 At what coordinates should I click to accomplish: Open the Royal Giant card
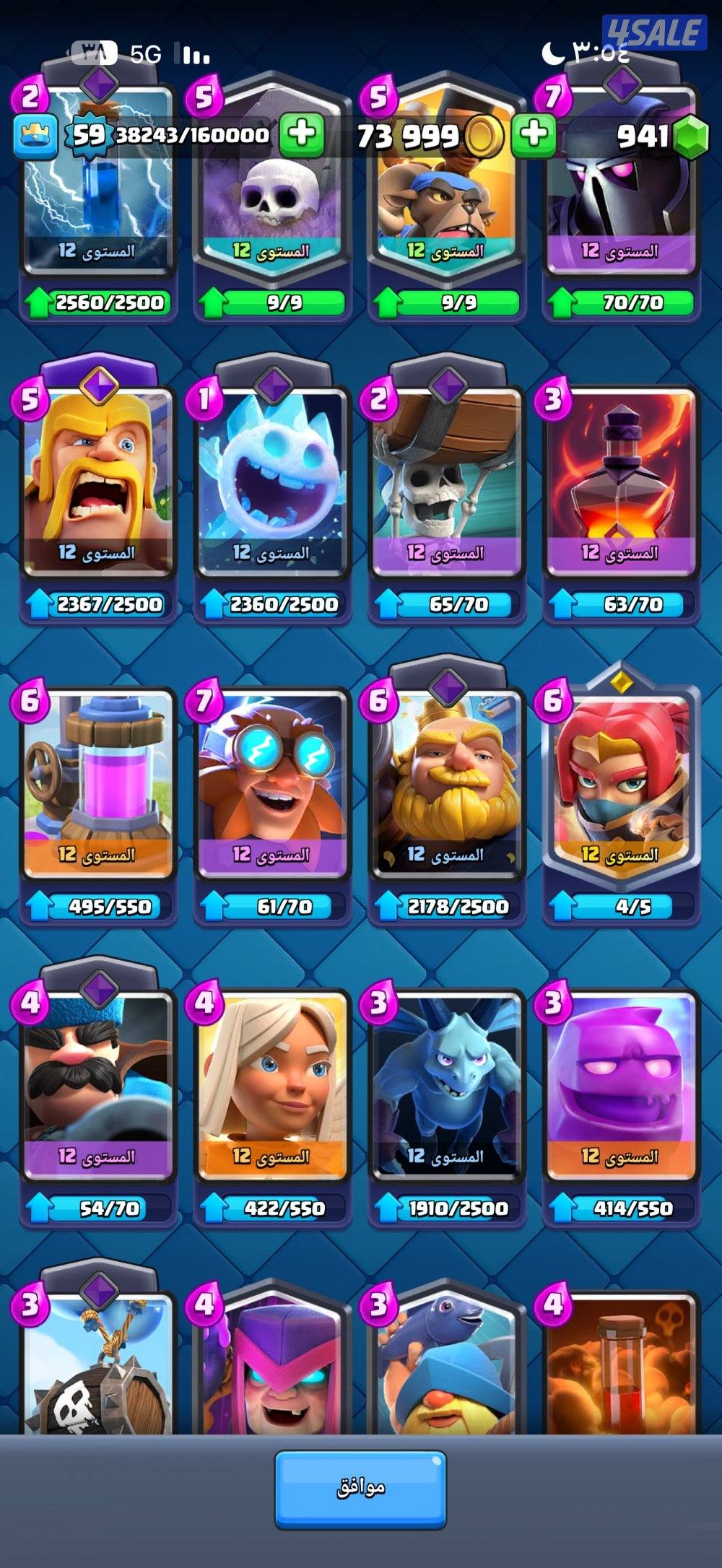tap(446, 783)
